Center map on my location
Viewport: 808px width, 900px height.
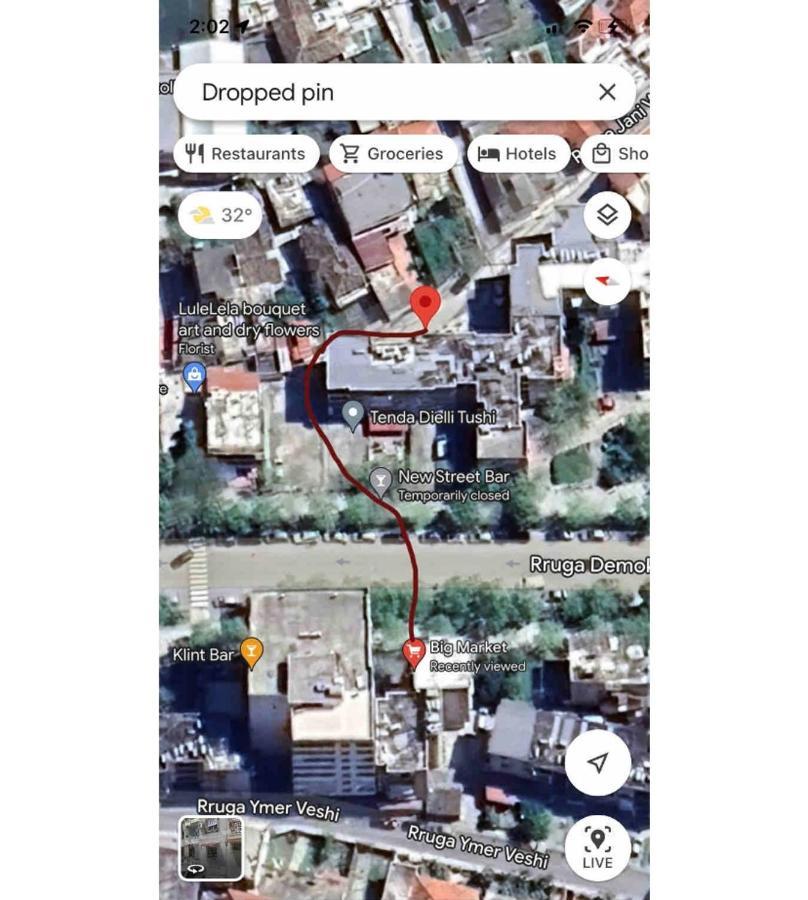point(598,763)
